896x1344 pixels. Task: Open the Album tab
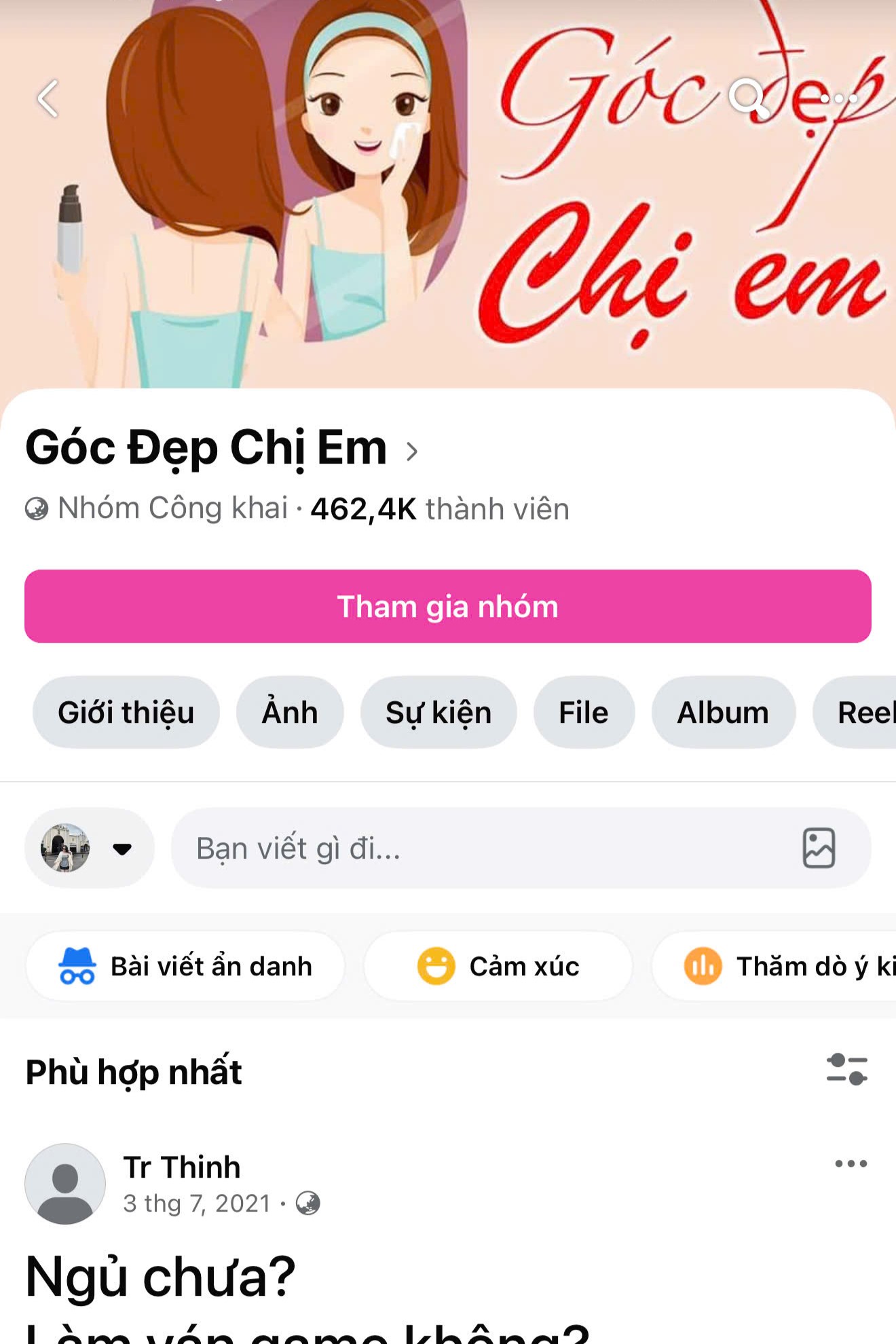pos(722,712)
